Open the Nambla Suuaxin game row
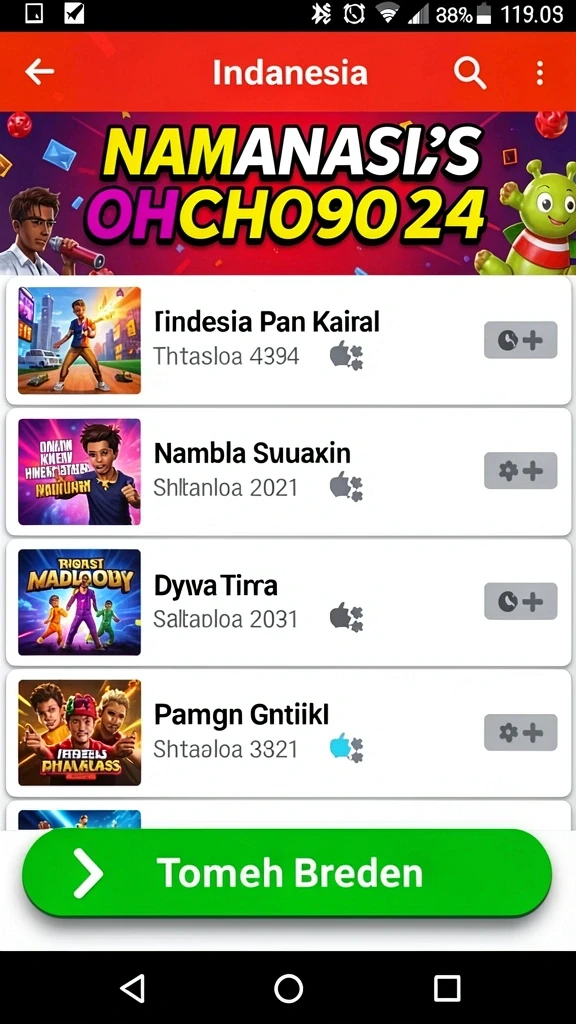This screenshot has height=1024, width=576. coord(288,471)
